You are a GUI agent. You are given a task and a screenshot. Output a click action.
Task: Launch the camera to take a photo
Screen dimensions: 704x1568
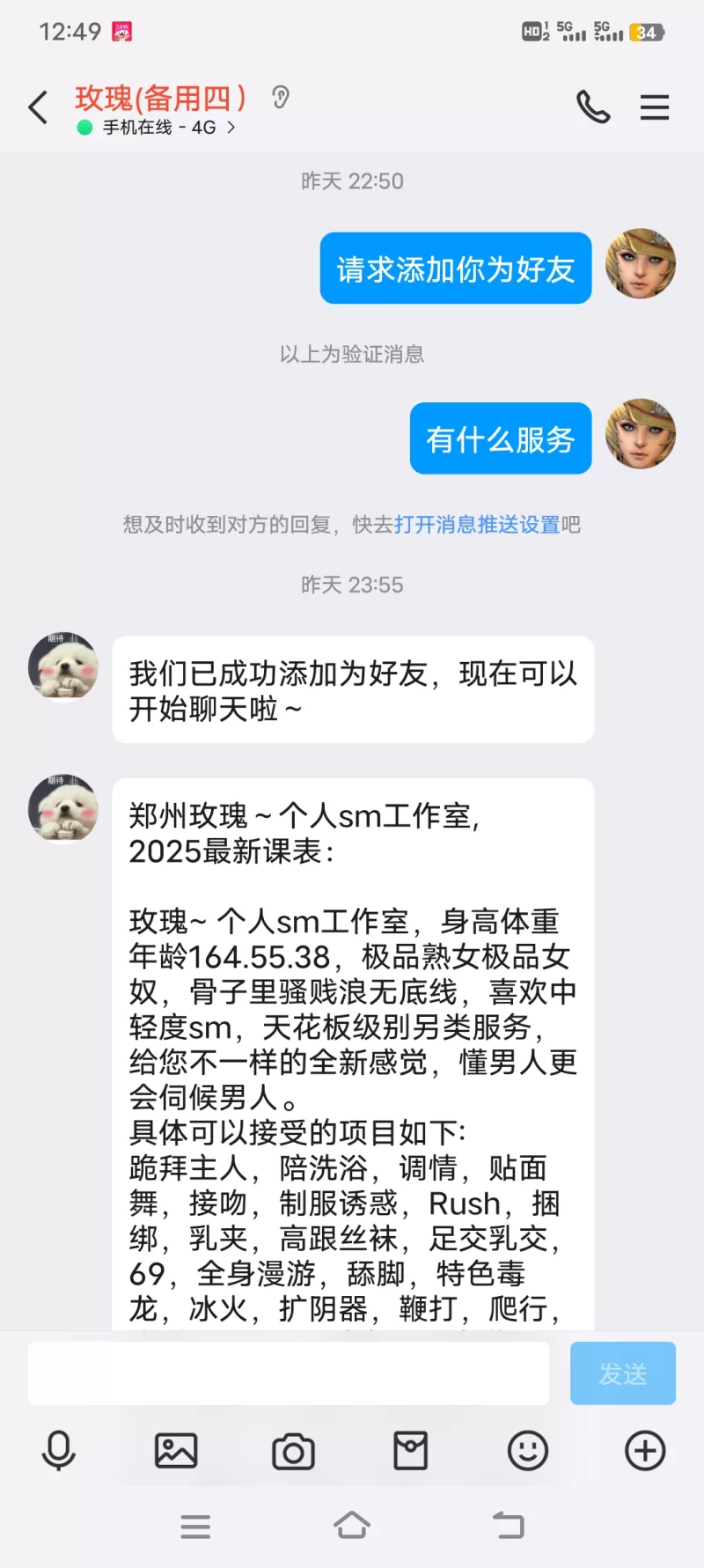tap(293, 1451)
